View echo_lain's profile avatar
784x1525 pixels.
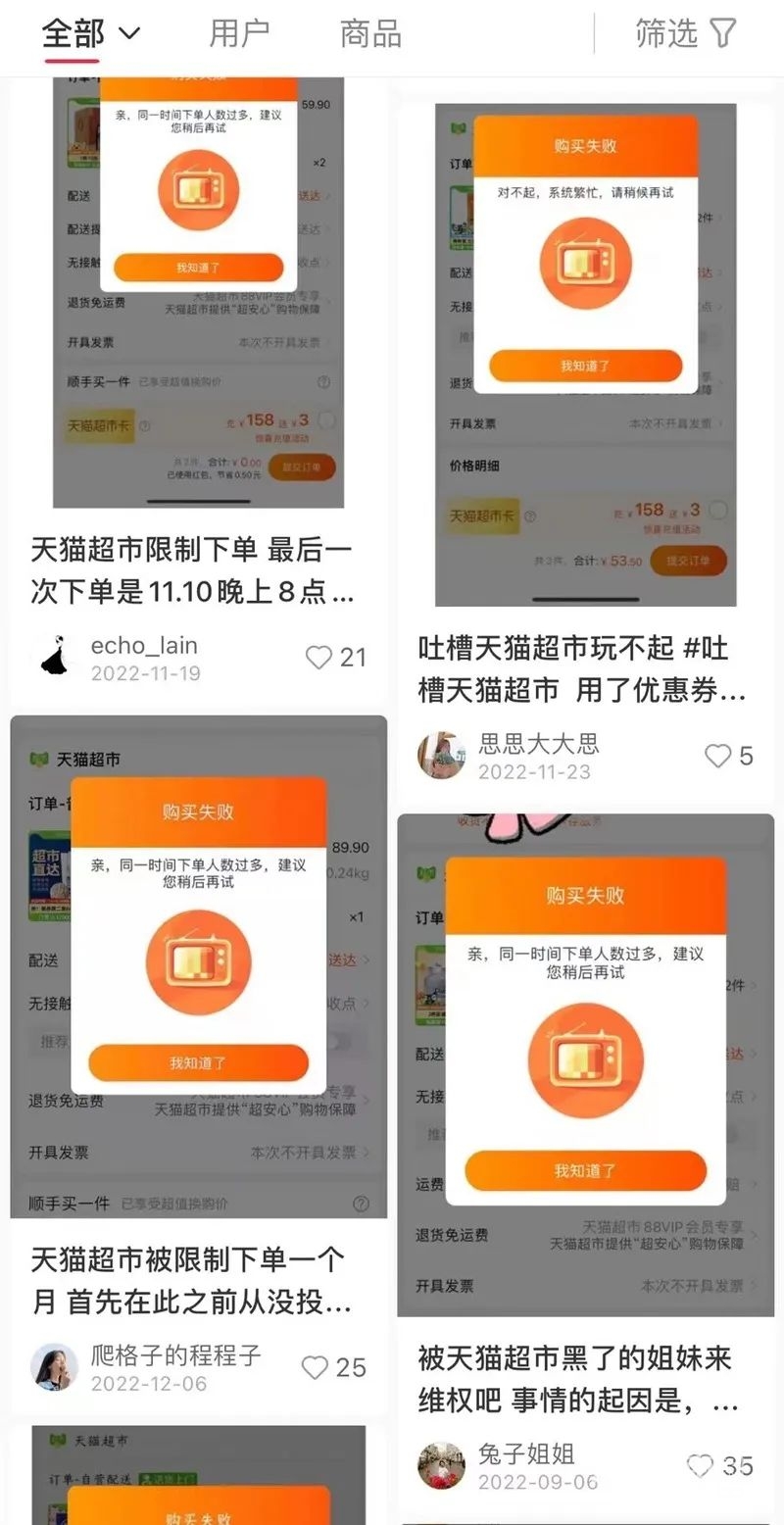click(x=55, y=658)
